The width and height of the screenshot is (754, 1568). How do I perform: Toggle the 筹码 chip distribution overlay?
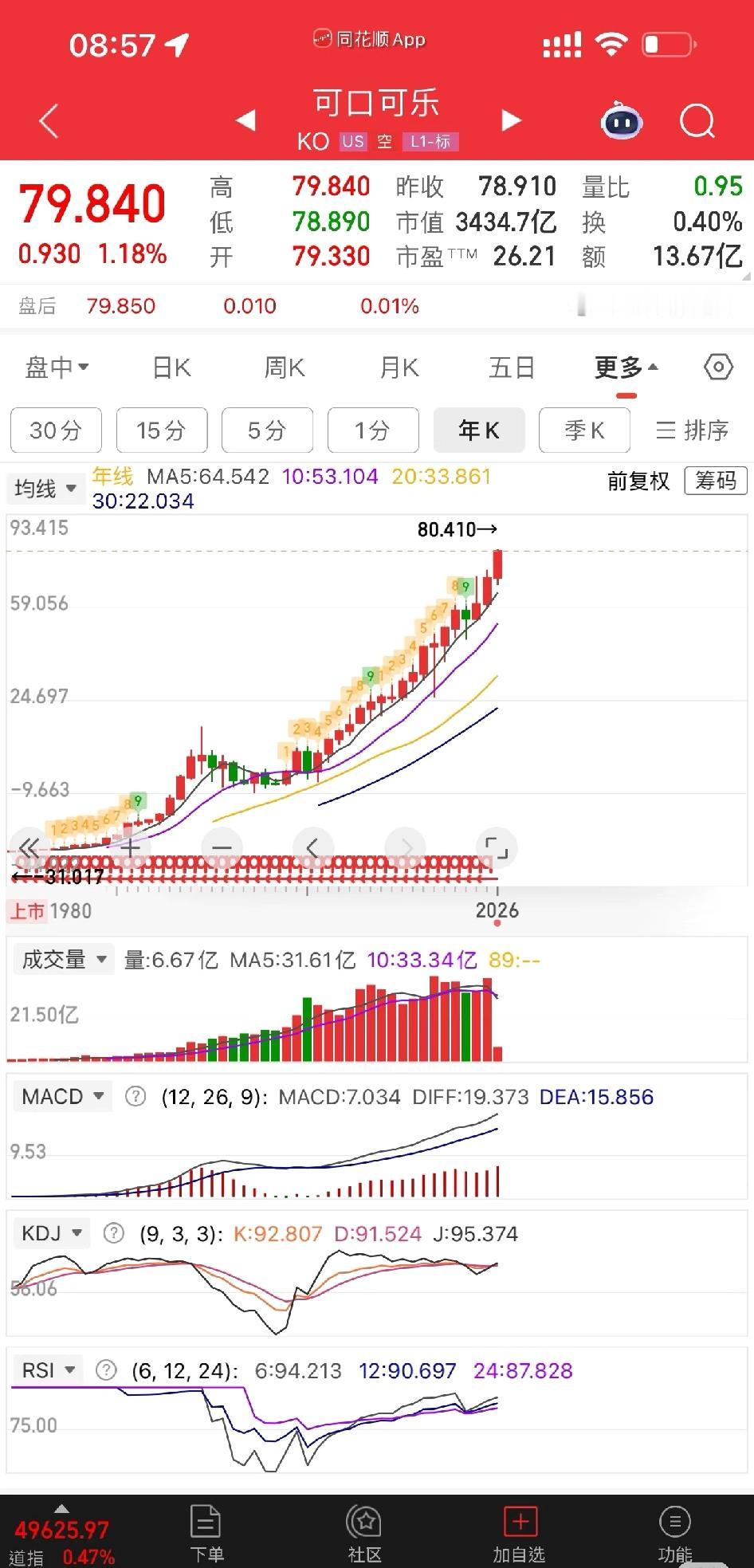coord(715,481)
